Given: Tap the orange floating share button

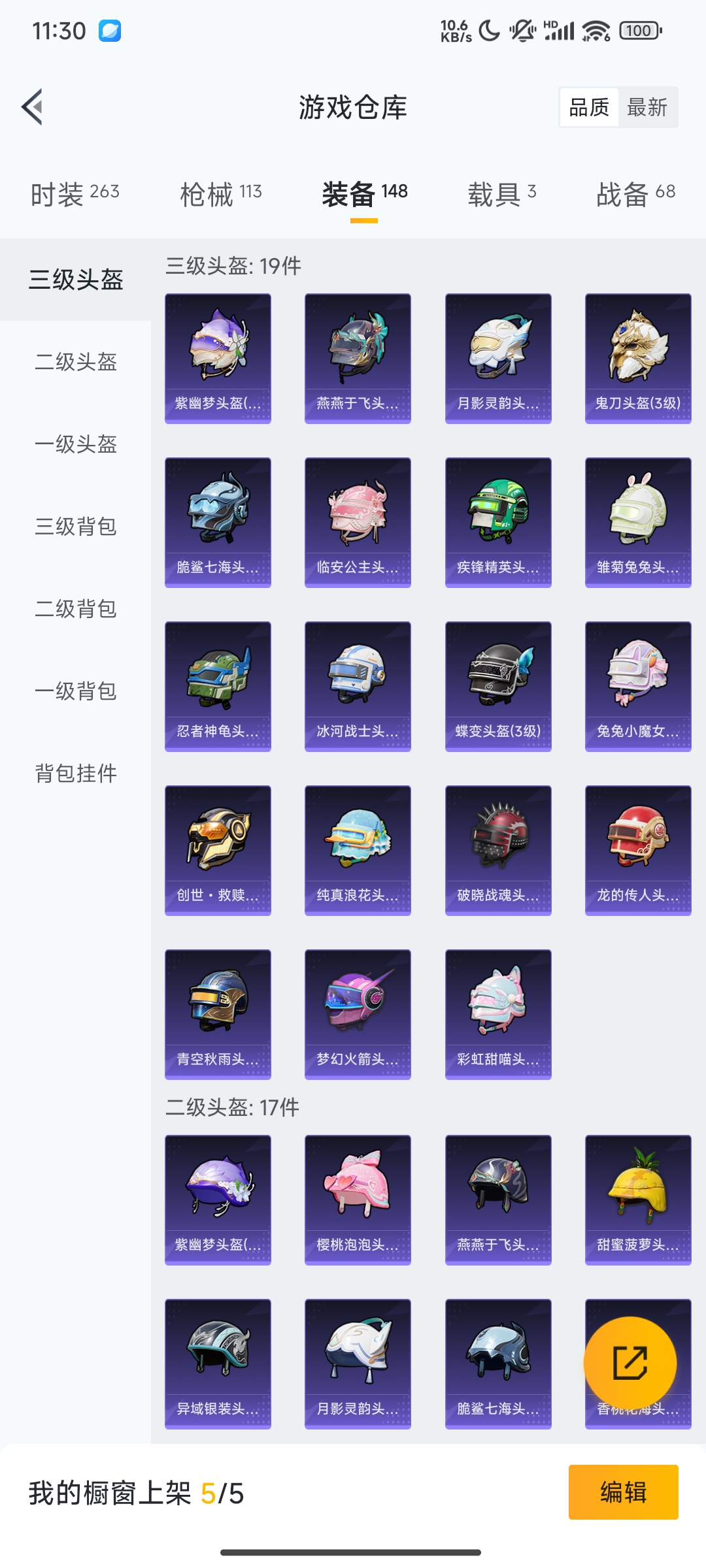Looking at the screenshot, I should click(x=630, y=1363).
